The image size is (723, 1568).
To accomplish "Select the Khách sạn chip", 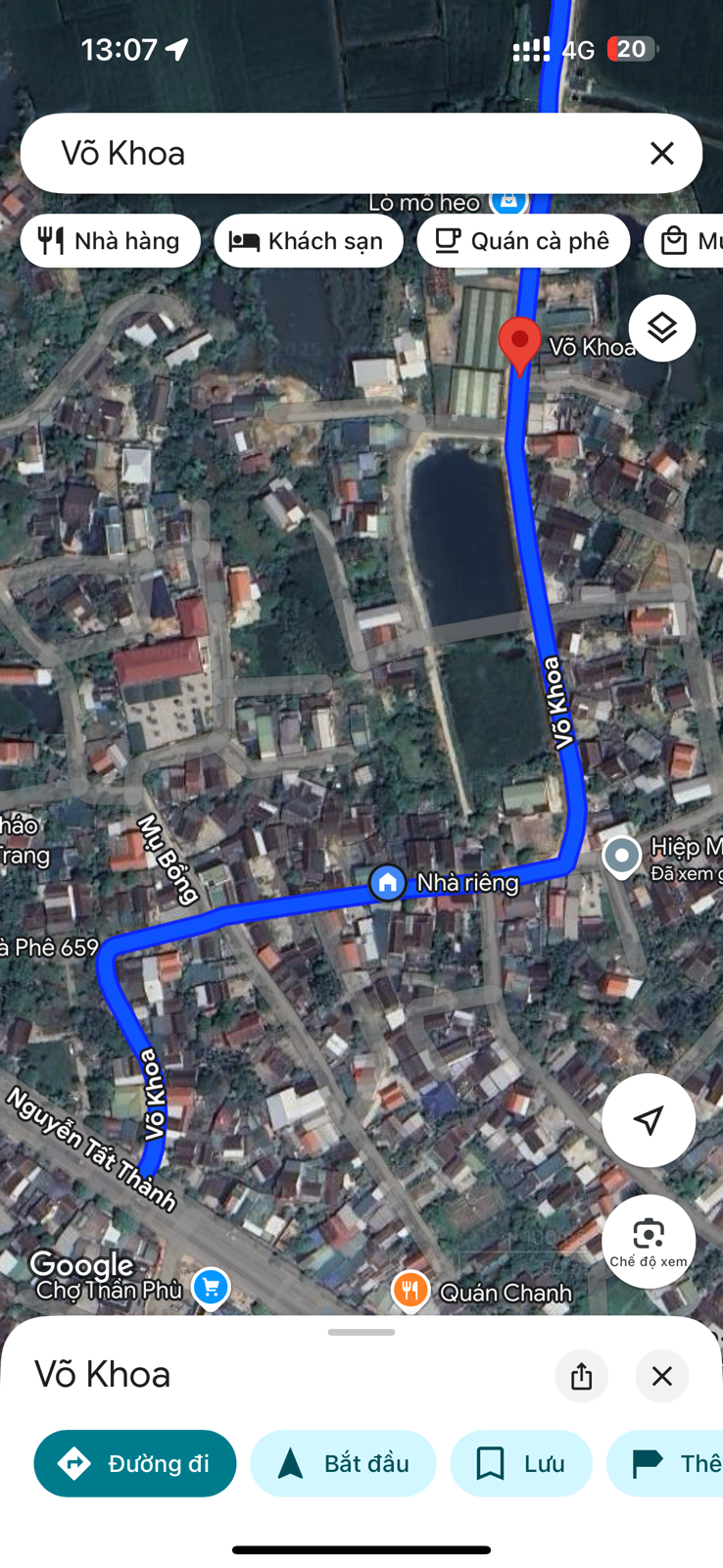I will pos(308,241).
